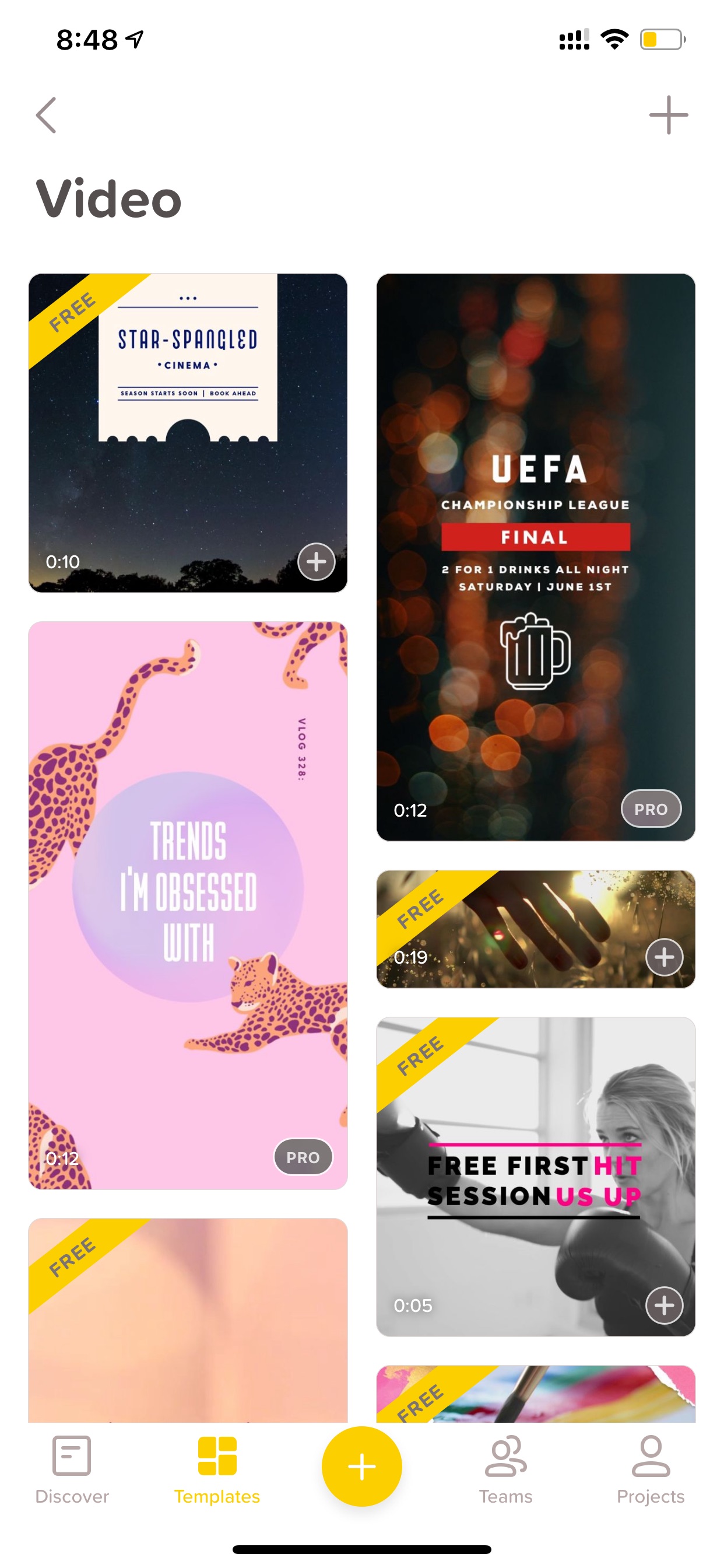Viewport: 724px width, 1568px height.
Task: Open the Trends I'm Obsessed With template
Action: [187, 905]
